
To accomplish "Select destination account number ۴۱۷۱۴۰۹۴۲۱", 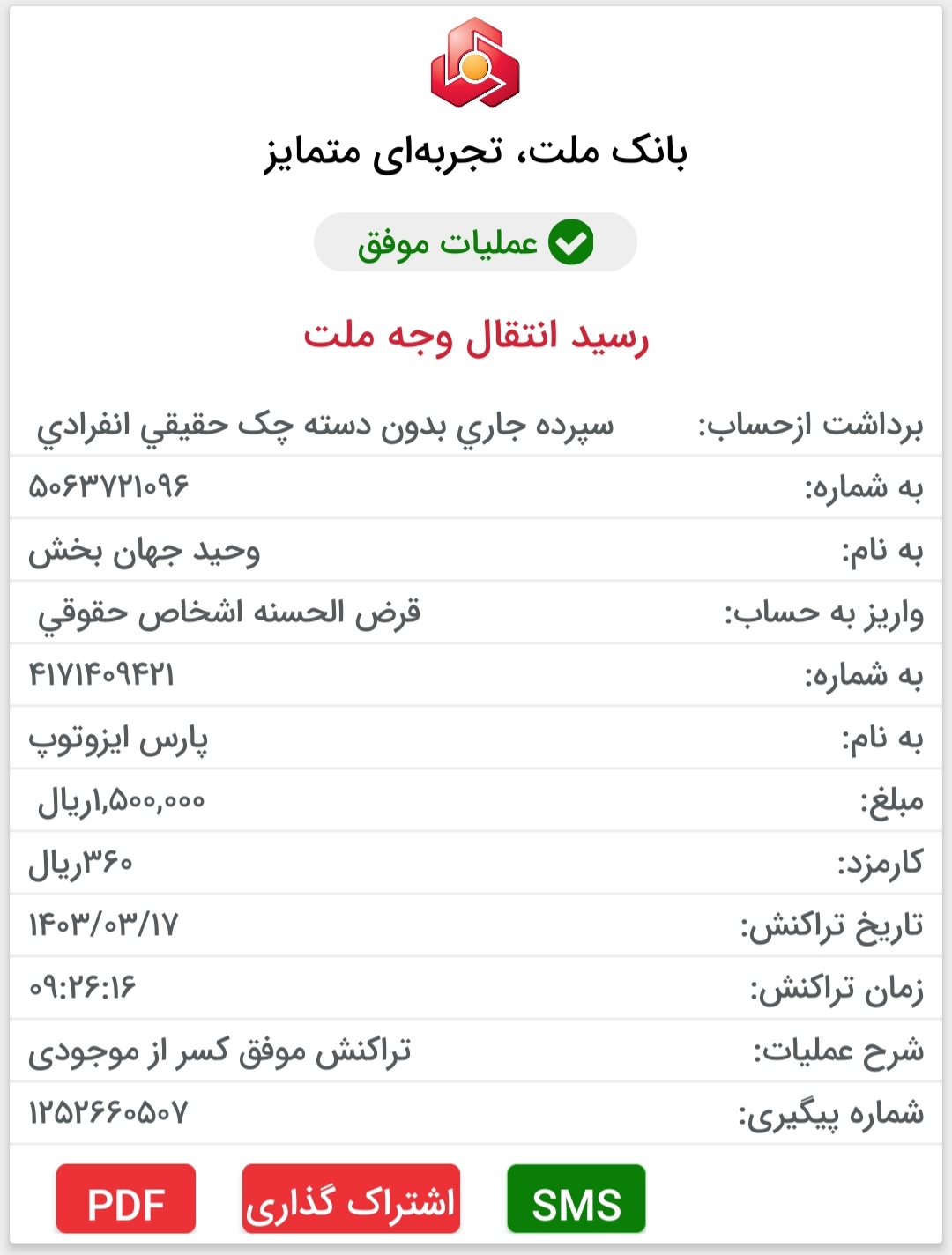I will click(x=102, y=674).
